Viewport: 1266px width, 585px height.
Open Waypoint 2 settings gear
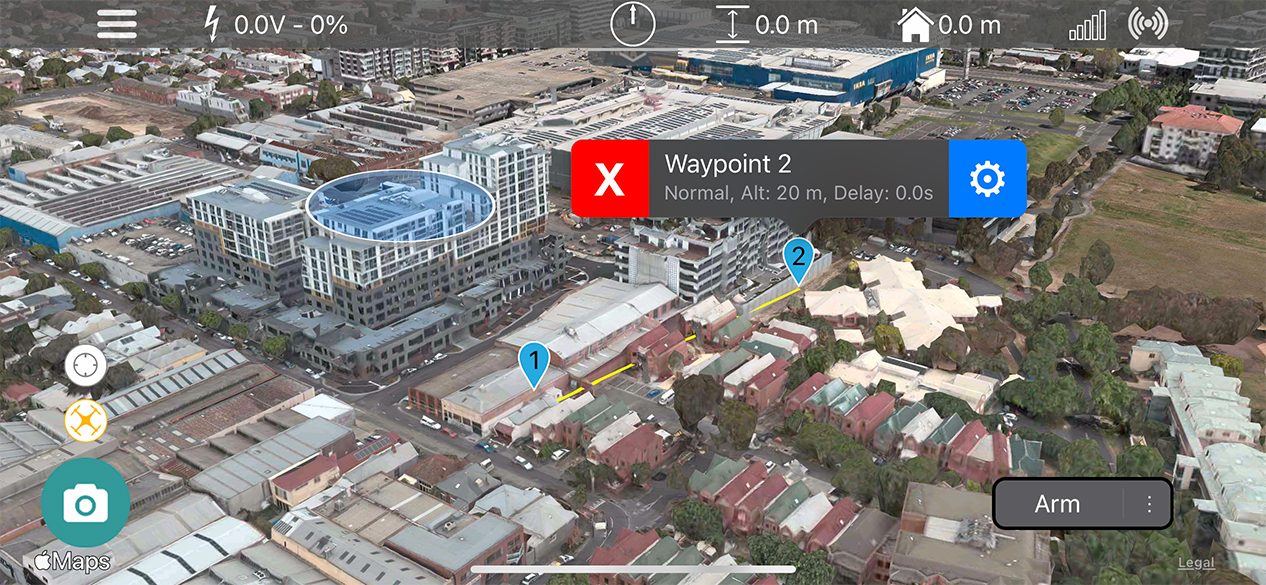point(987,179)
